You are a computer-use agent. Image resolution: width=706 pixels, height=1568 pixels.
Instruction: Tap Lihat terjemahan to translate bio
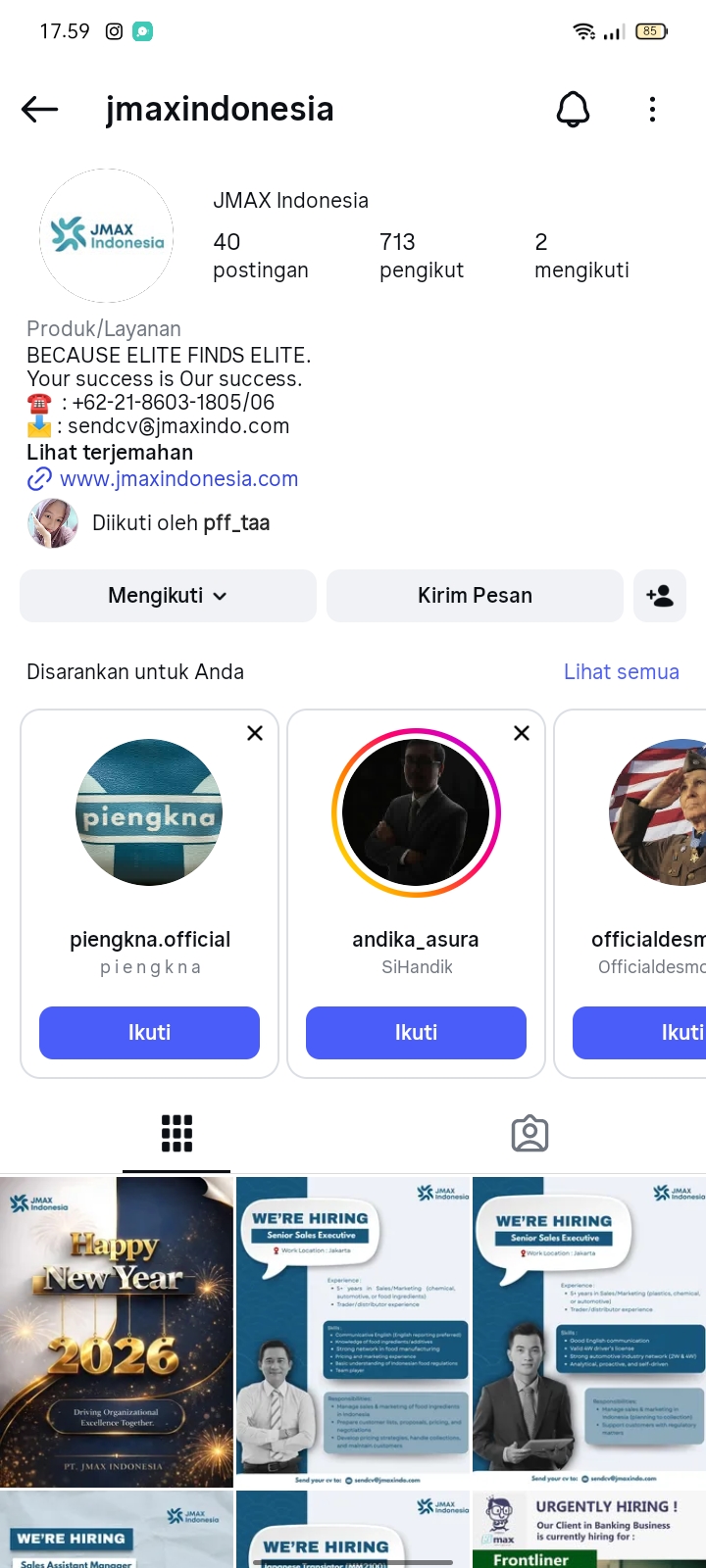click(110, 453)
